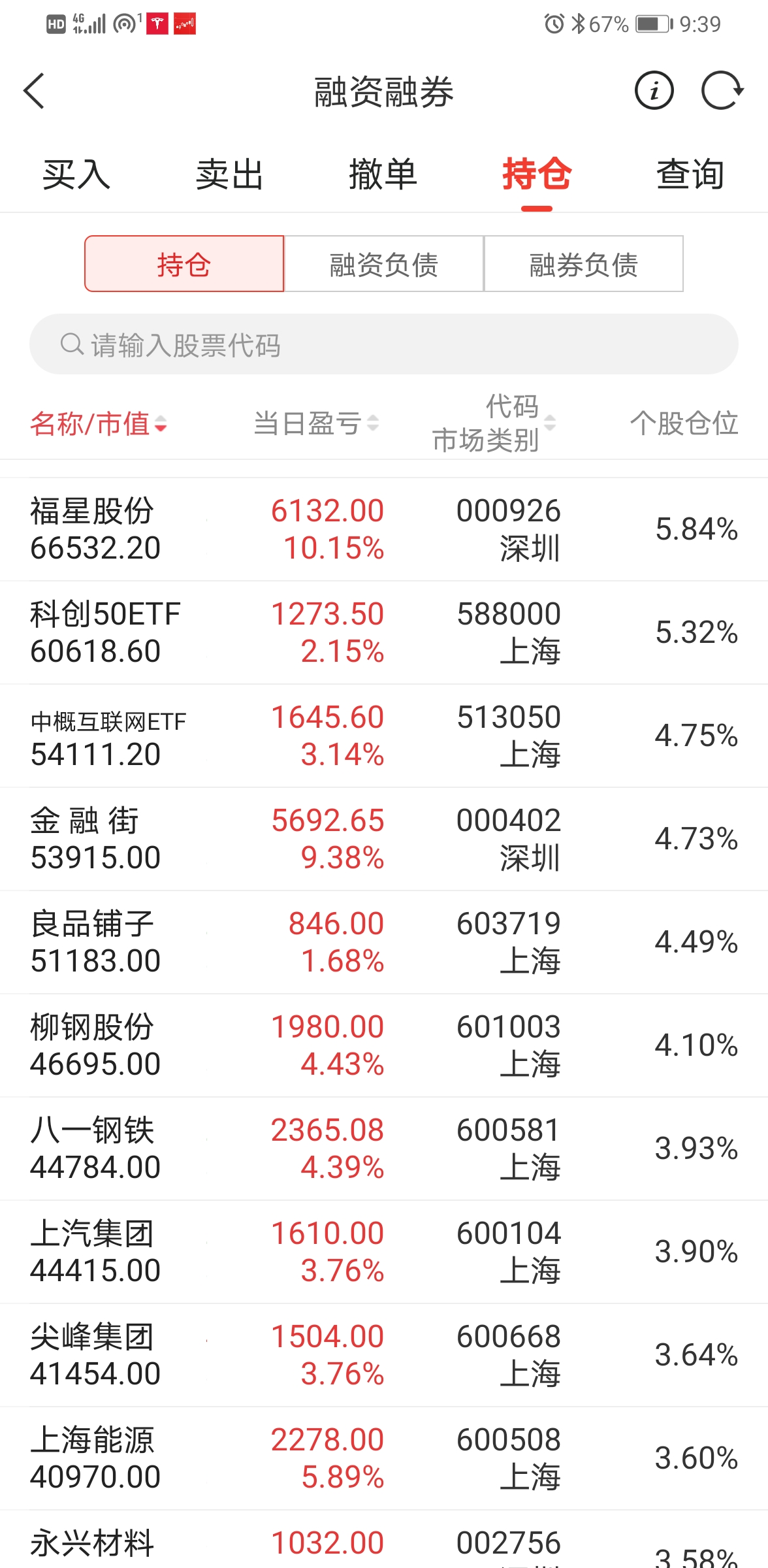Image resolution: width=768 pixels, height=1568 pixels.
Task: Refresh the holdings list
Action: (x=722, y=91)
